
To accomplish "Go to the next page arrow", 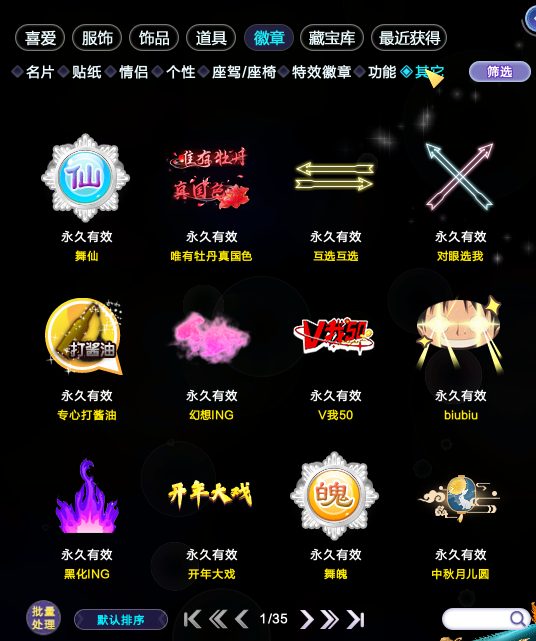I will coord(306,619).
